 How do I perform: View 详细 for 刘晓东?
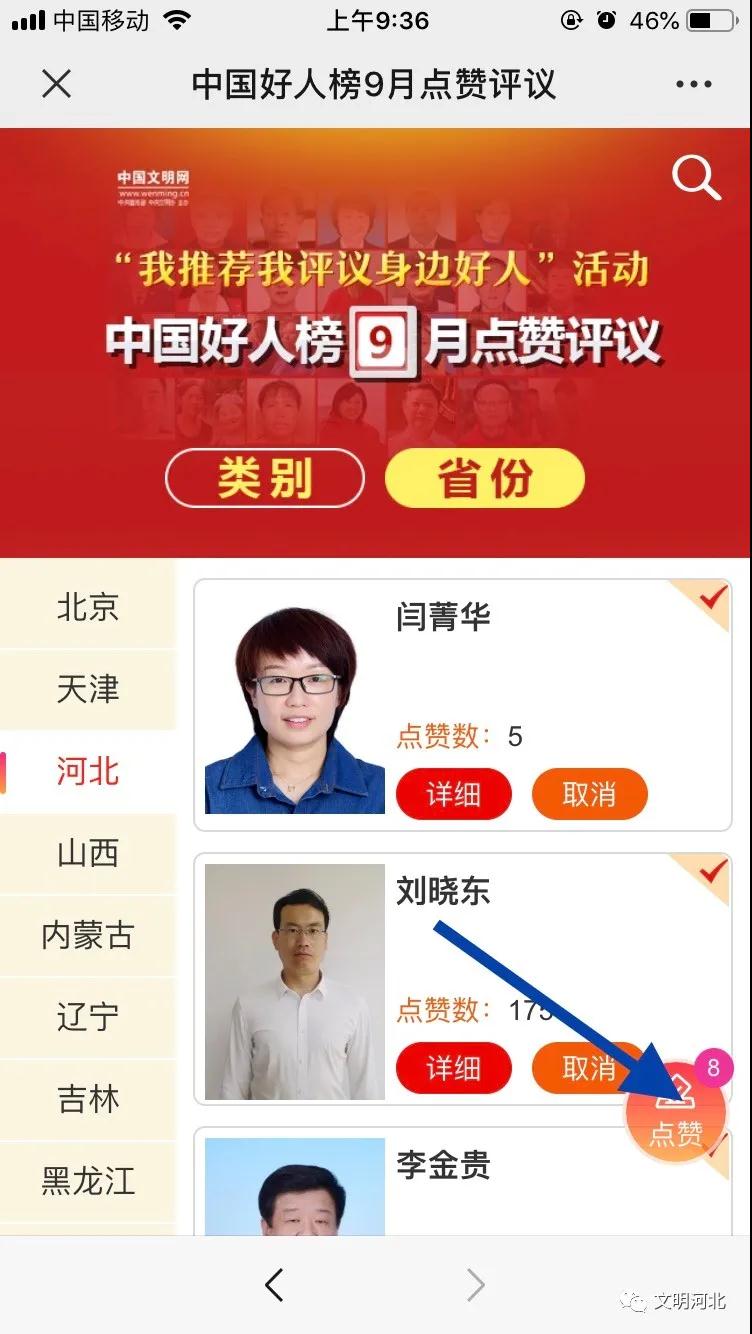point(454,1068)
